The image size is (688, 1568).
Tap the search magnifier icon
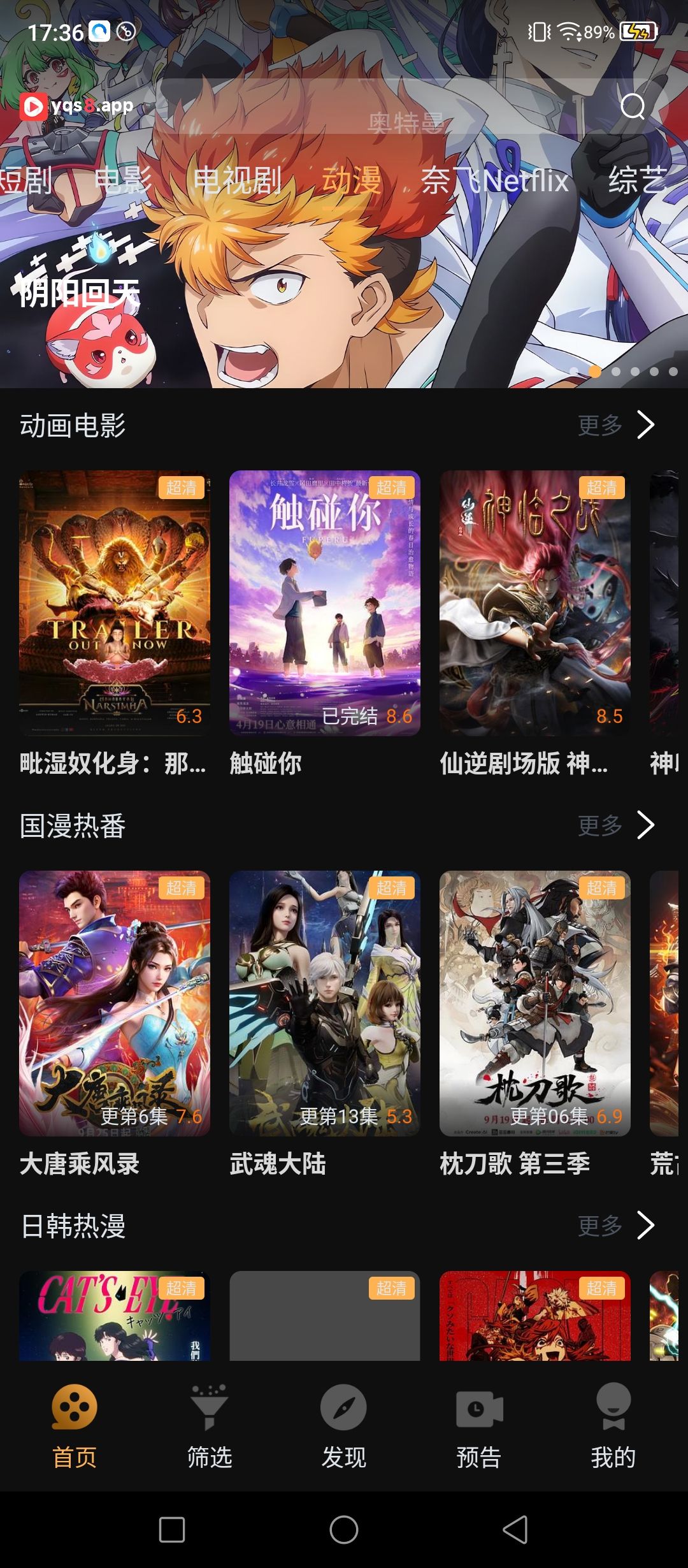[633, 106]
